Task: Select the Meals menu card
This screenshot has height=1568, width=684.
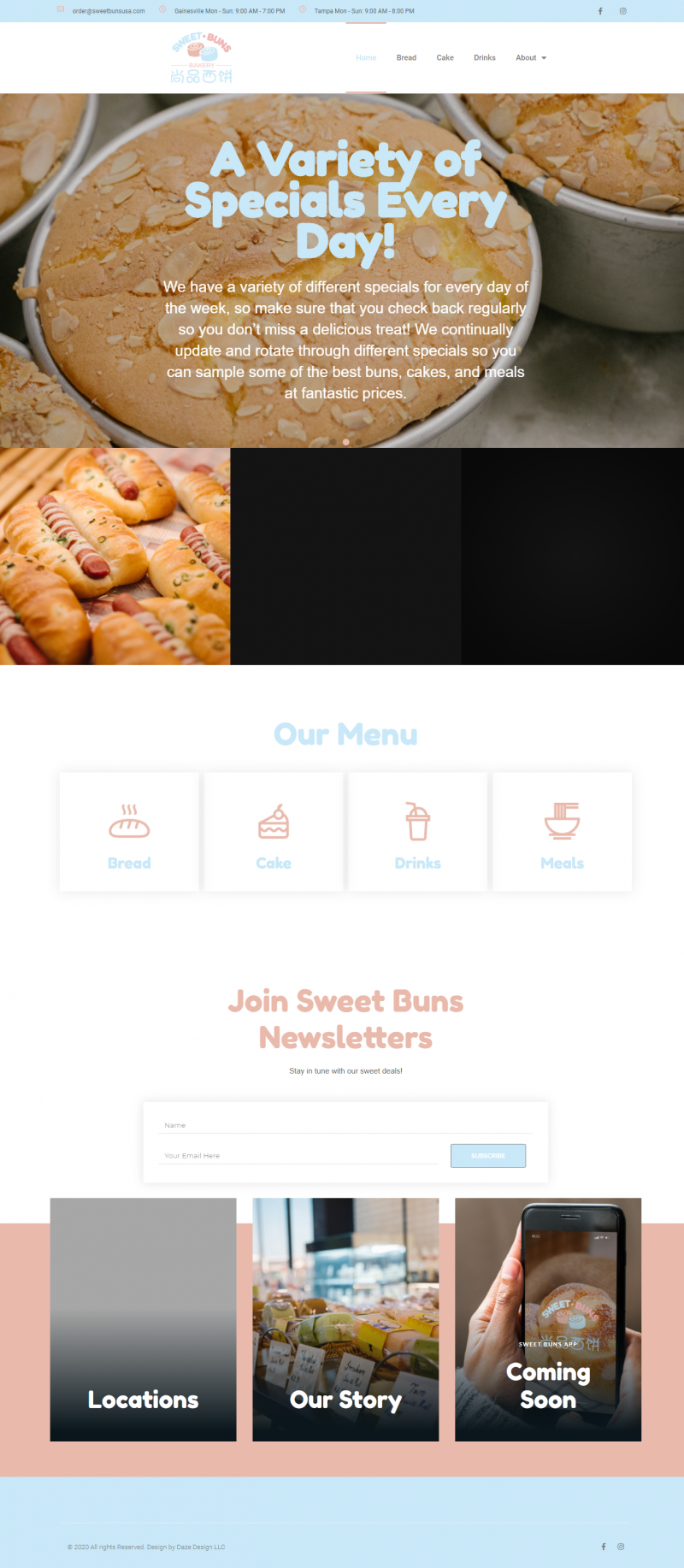Action: (x=563, y=832)
